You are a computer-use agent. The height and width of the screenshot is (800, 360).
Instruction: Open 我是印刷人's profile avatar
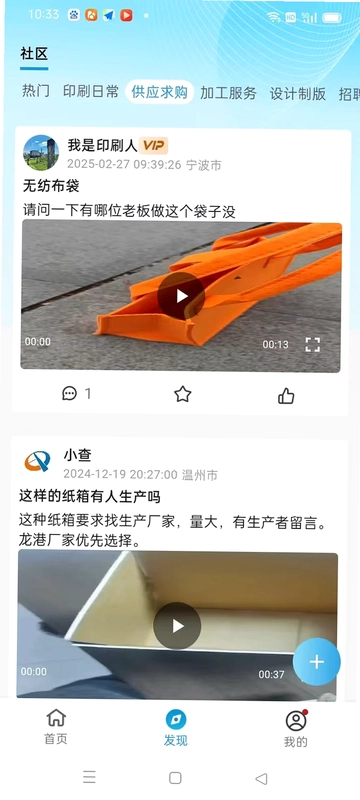41,153
